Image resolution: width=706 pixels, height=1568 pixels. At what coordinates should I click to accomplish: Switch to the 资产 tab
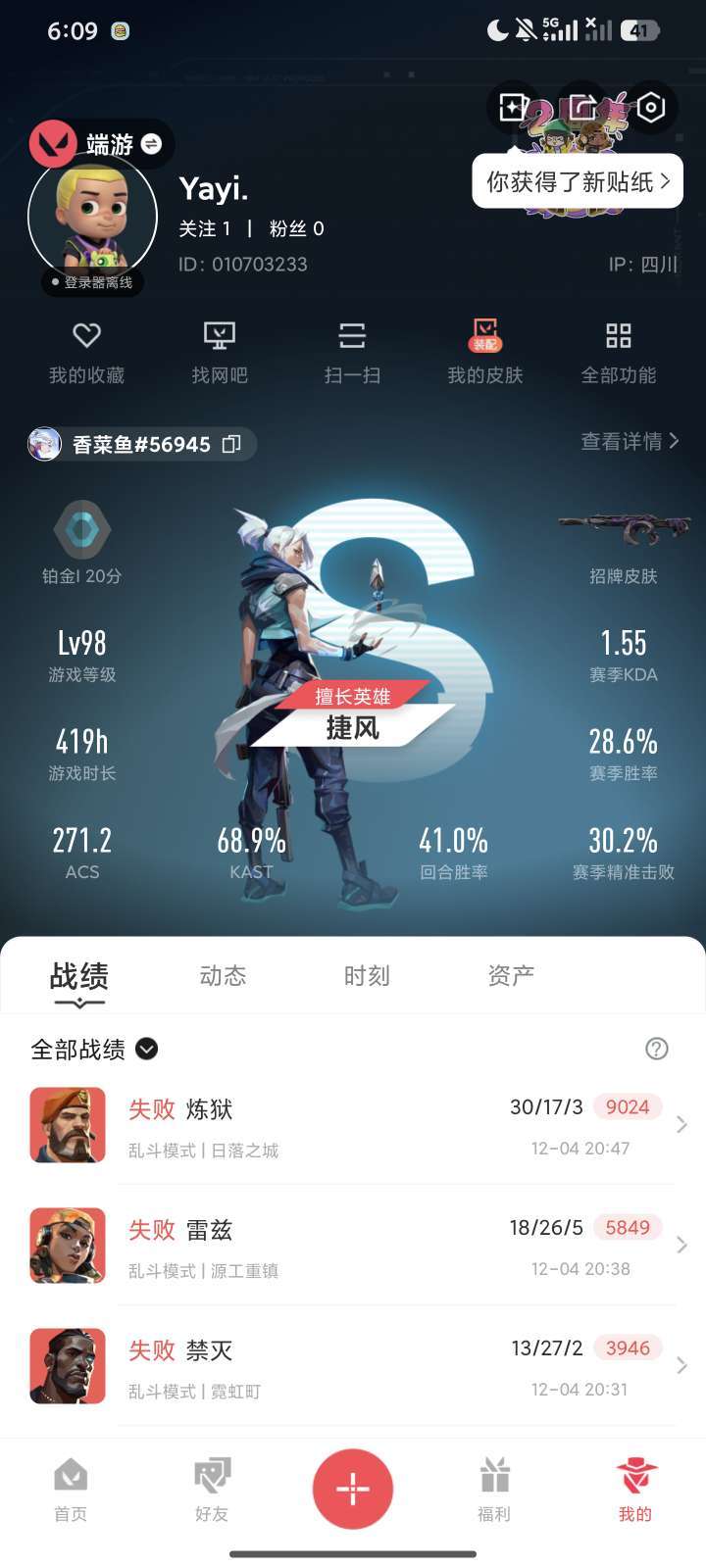click(x=511, y=975)
